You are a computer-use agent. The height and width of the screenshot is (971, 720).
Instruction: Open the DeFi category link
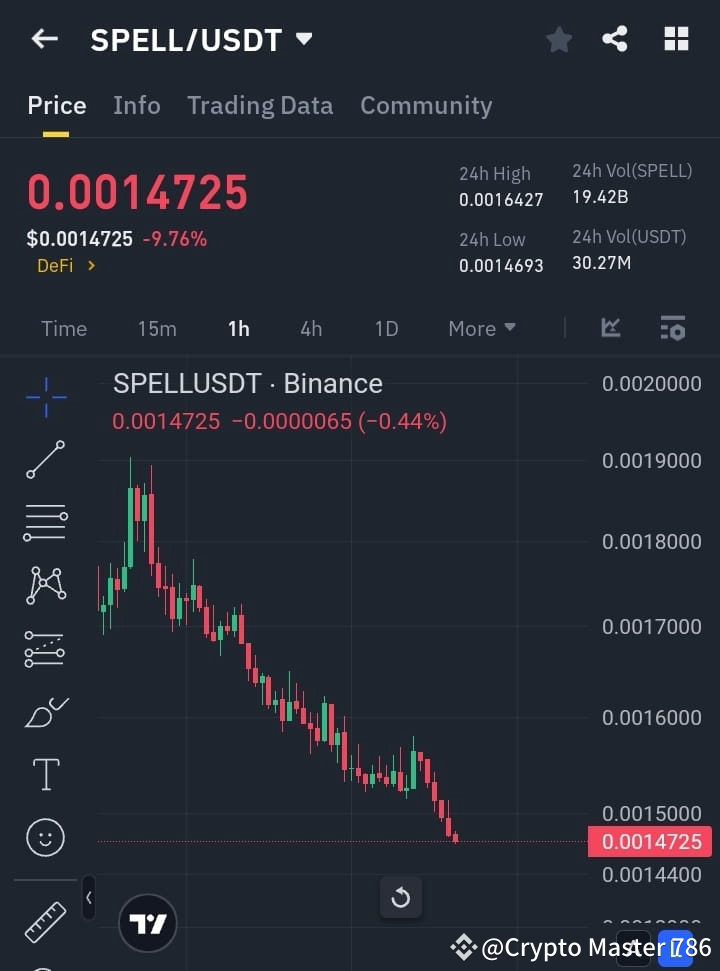[x=65, y=267]
